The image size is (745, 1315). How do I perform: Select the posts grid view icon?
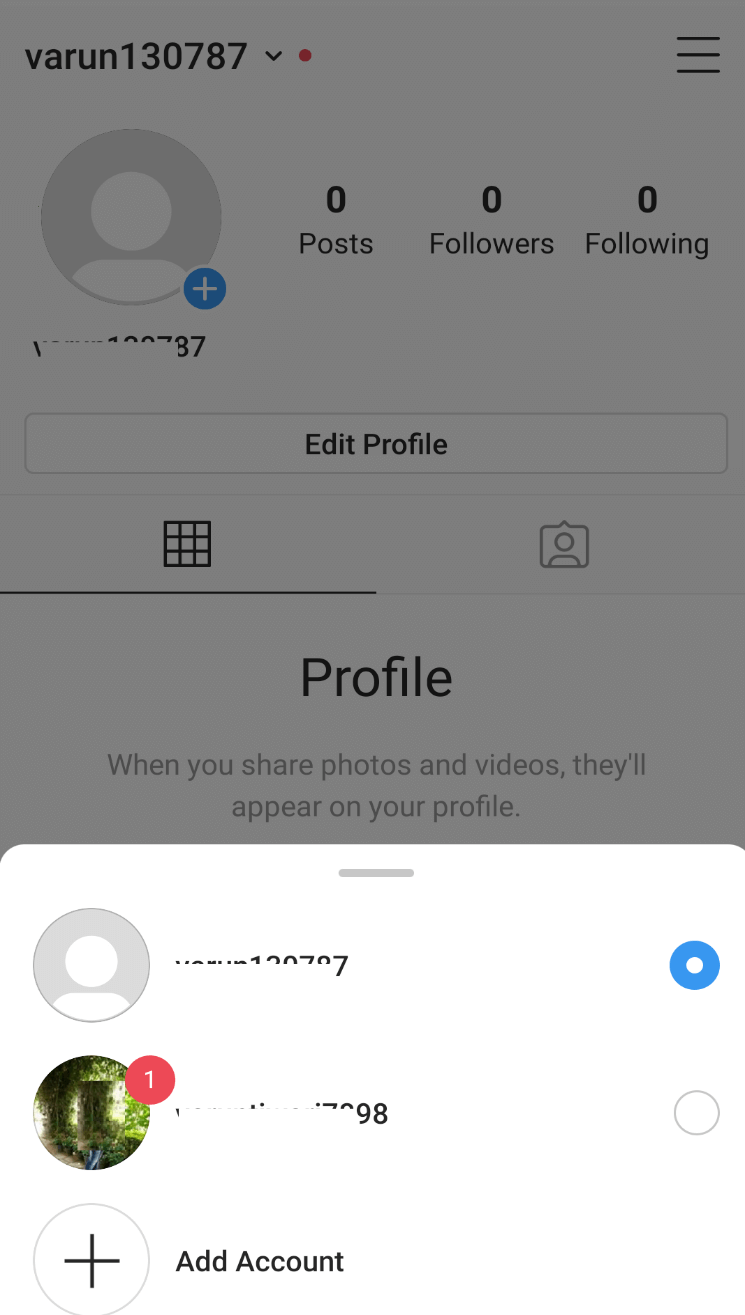point(187,544)
